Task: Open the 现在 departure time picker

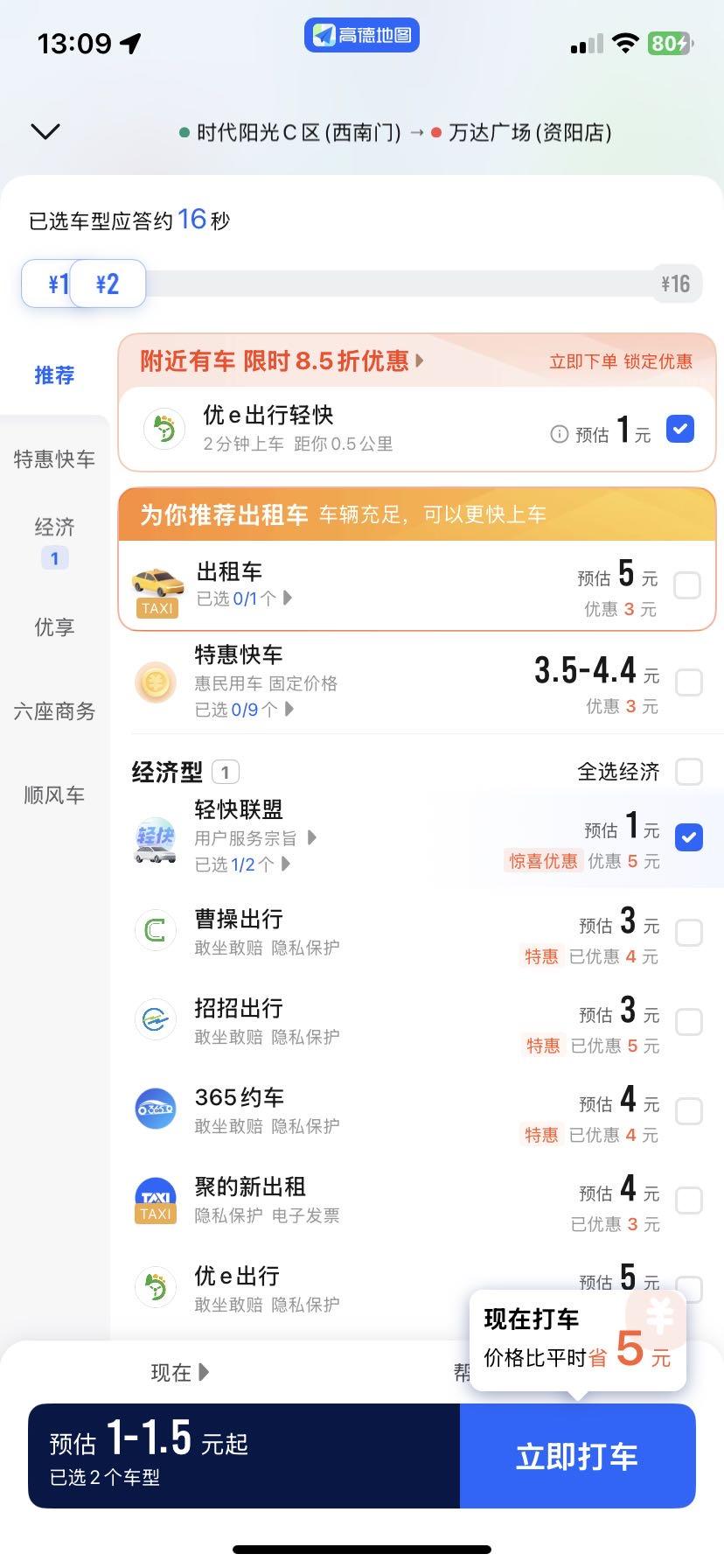Action: [179, 1372]
